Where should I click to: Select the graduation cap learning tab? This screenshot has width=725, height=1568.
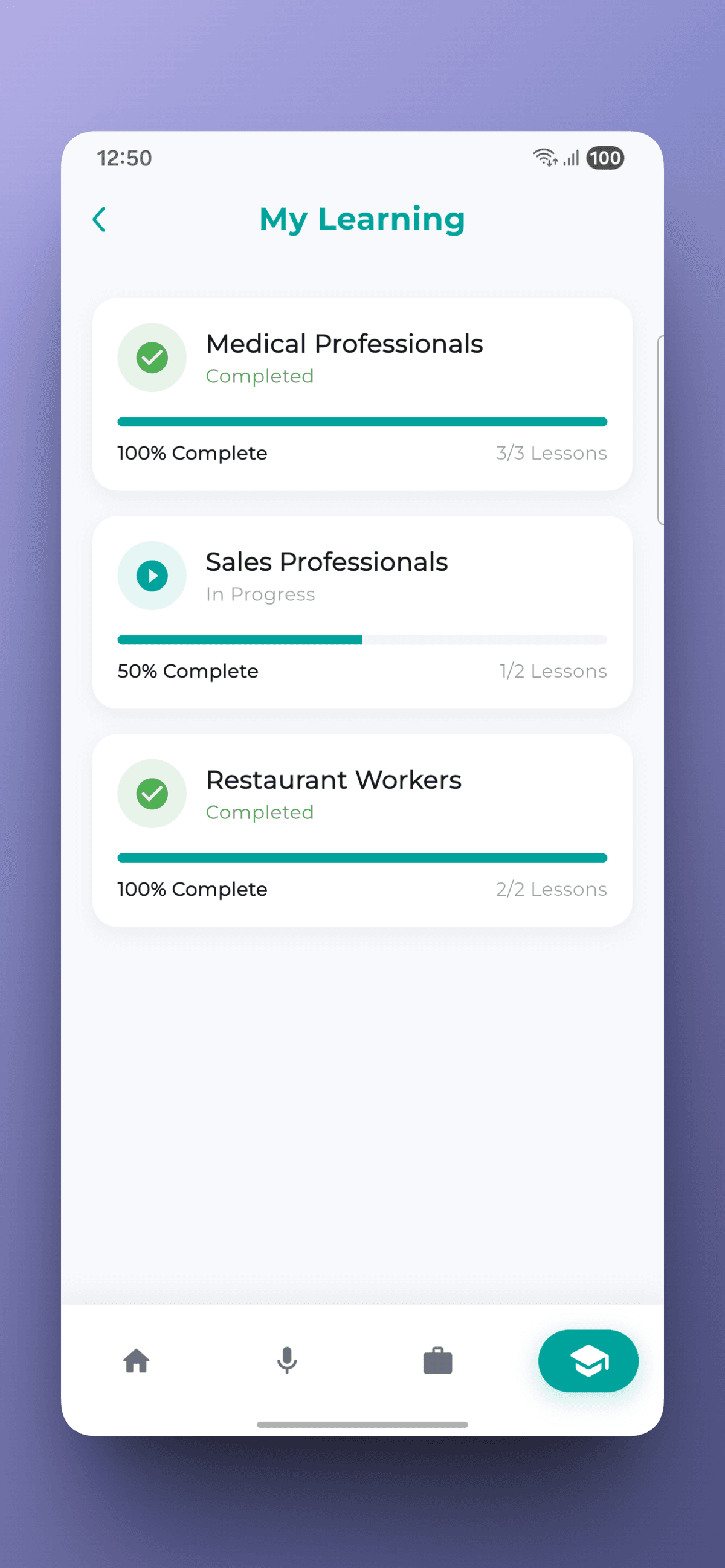click(587, 1361)
